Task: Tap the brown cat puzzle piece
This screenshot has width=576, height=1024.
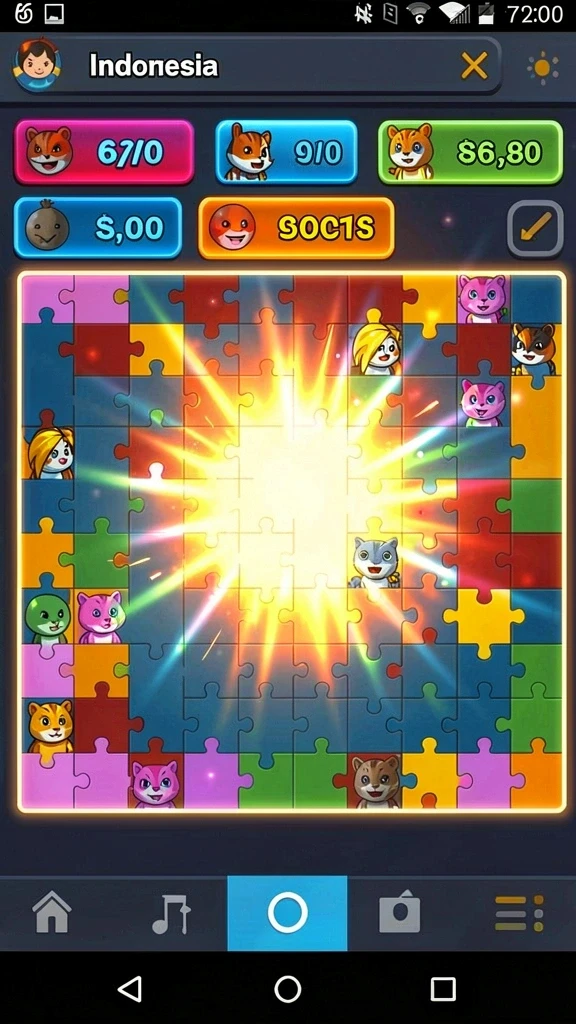Action: (x=376, y=780)
